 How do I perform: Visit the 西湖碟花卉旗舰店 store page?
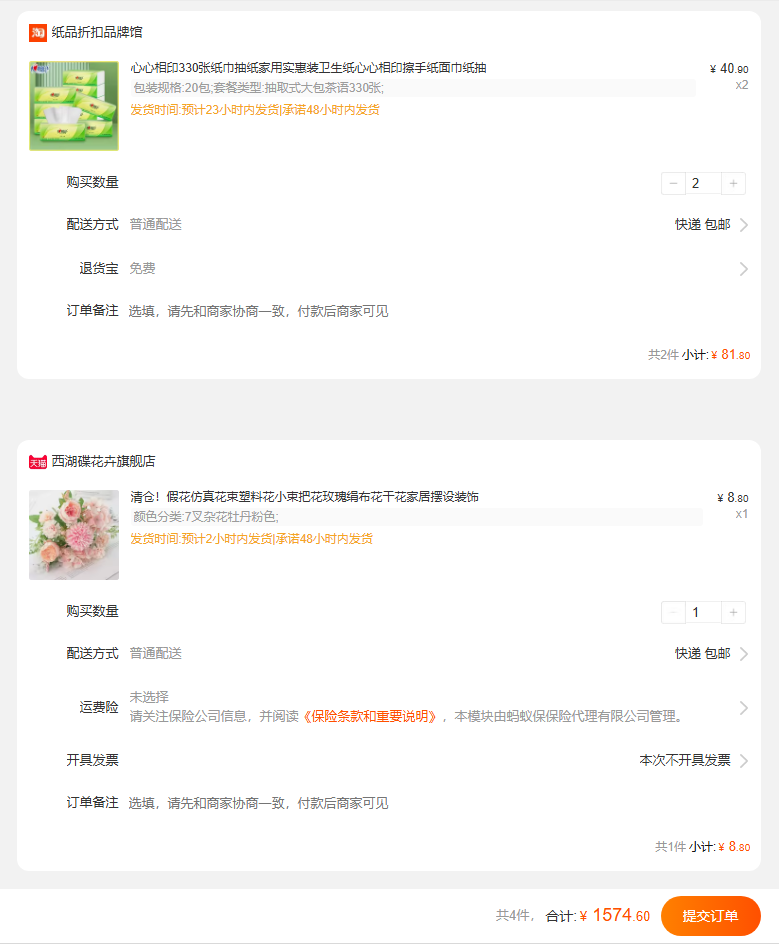coord(103,461)
